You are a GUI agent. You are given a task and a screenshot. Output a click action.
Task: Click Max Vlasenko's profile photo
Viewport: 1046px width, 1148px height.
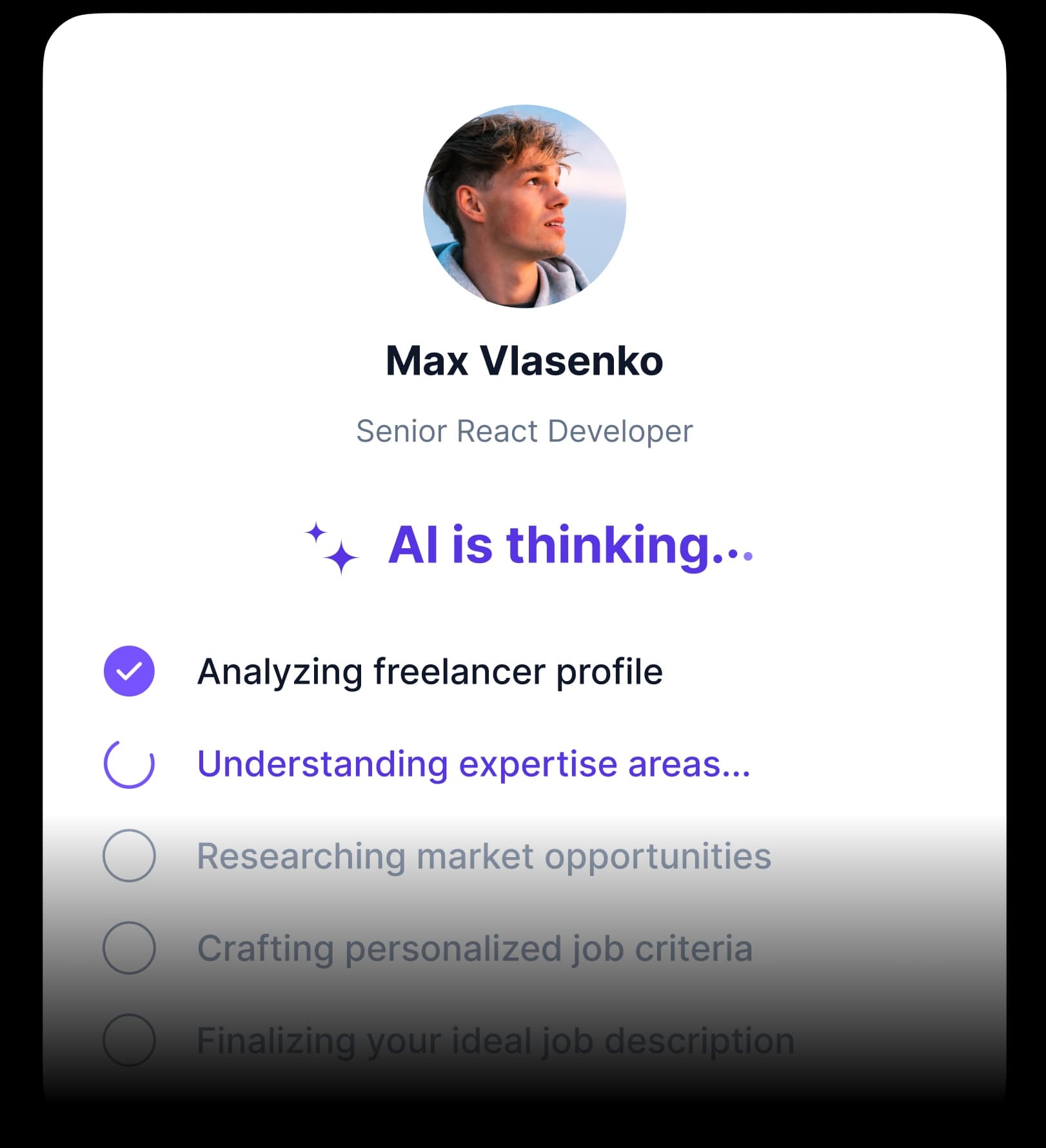(x=523, y=206)
